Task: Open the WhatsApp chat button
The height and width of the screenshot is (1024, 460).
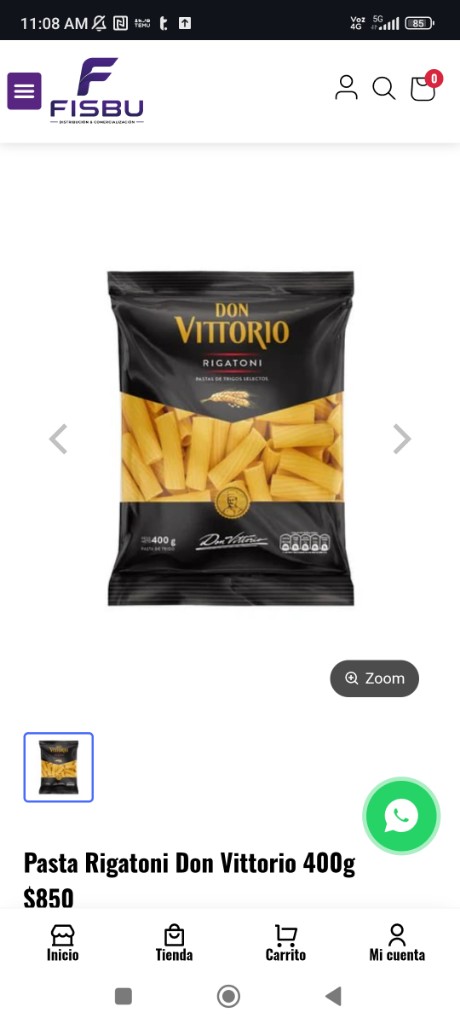Action: (x=401, y=816)
